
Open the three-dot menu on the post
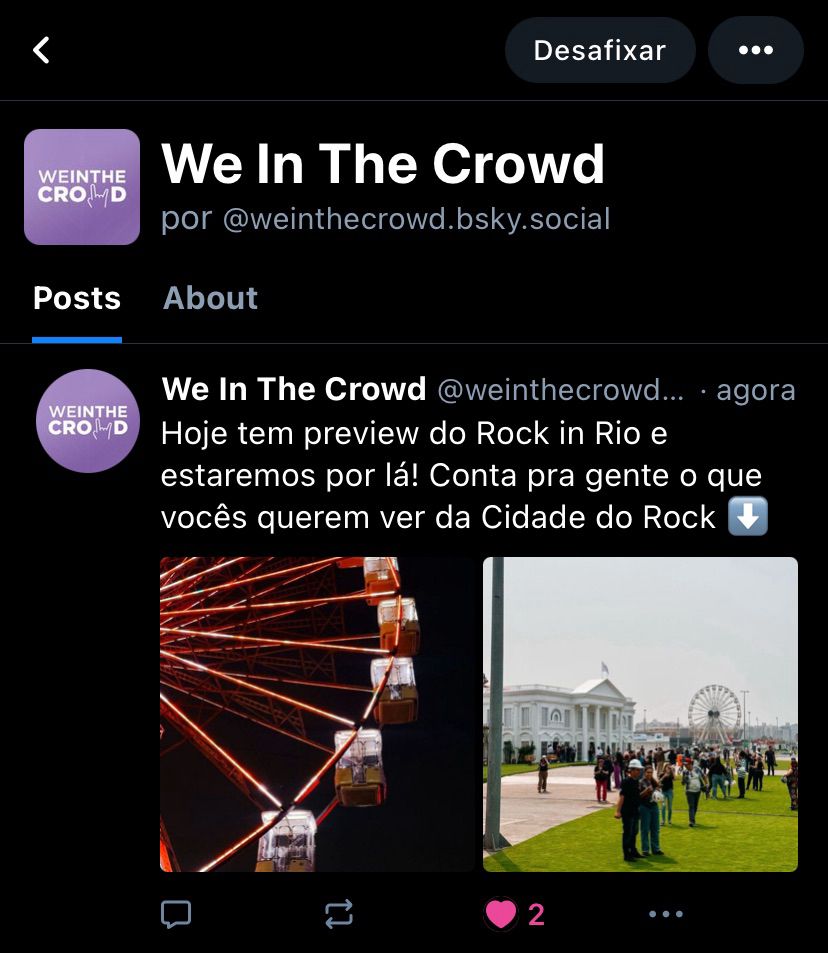(665, 913)
